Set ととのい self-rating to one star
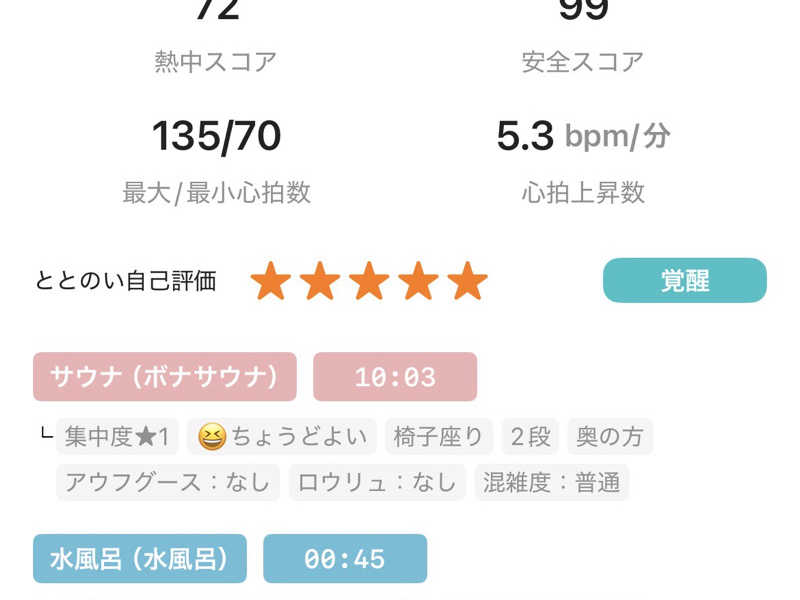This screenshot has height=600, width=800. pos(270,282)
